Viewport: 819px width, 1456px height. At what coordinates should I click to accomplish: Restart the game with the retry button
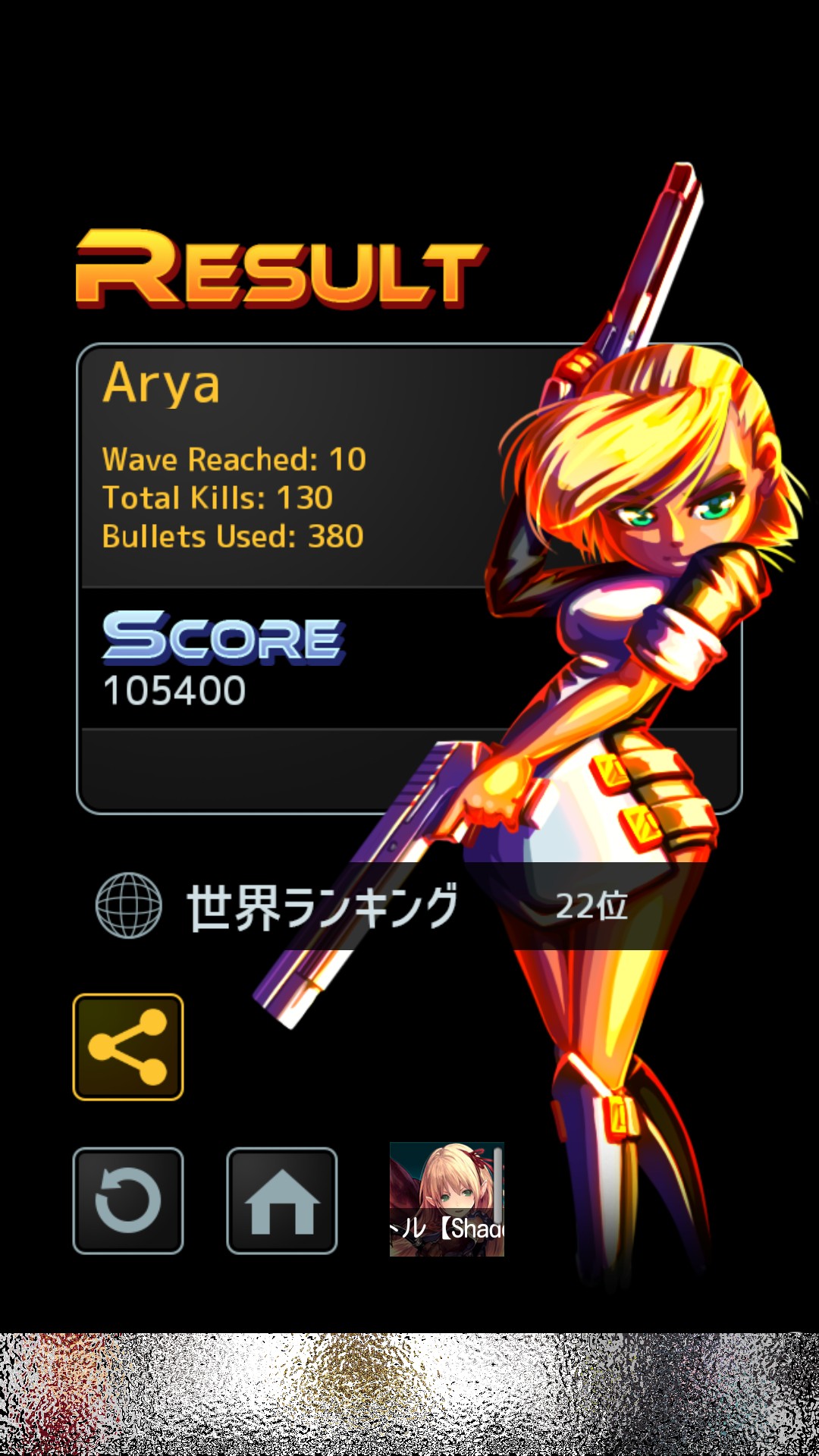point(128,1200)
